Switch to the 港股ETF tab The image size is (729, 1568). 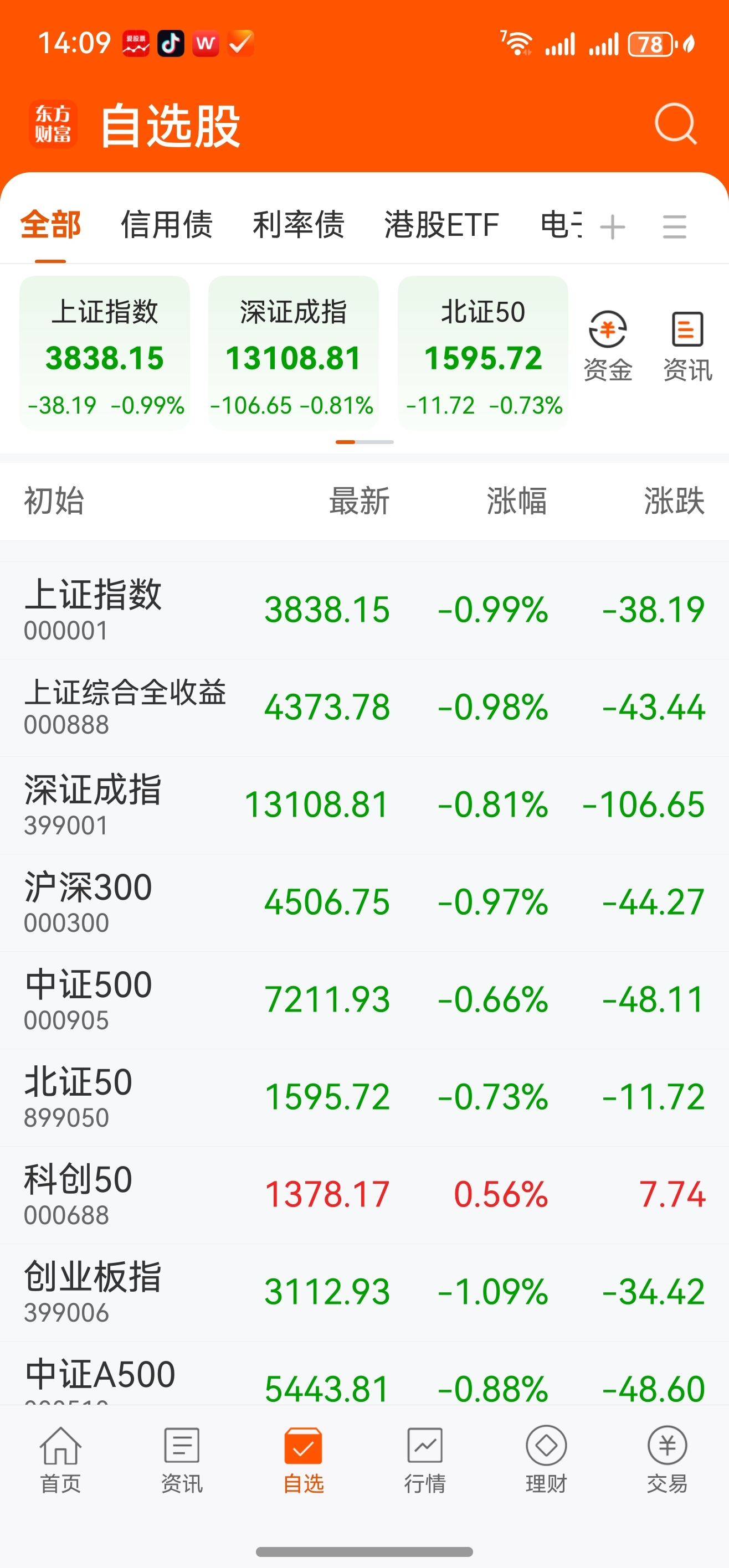(x=440, y=225)
